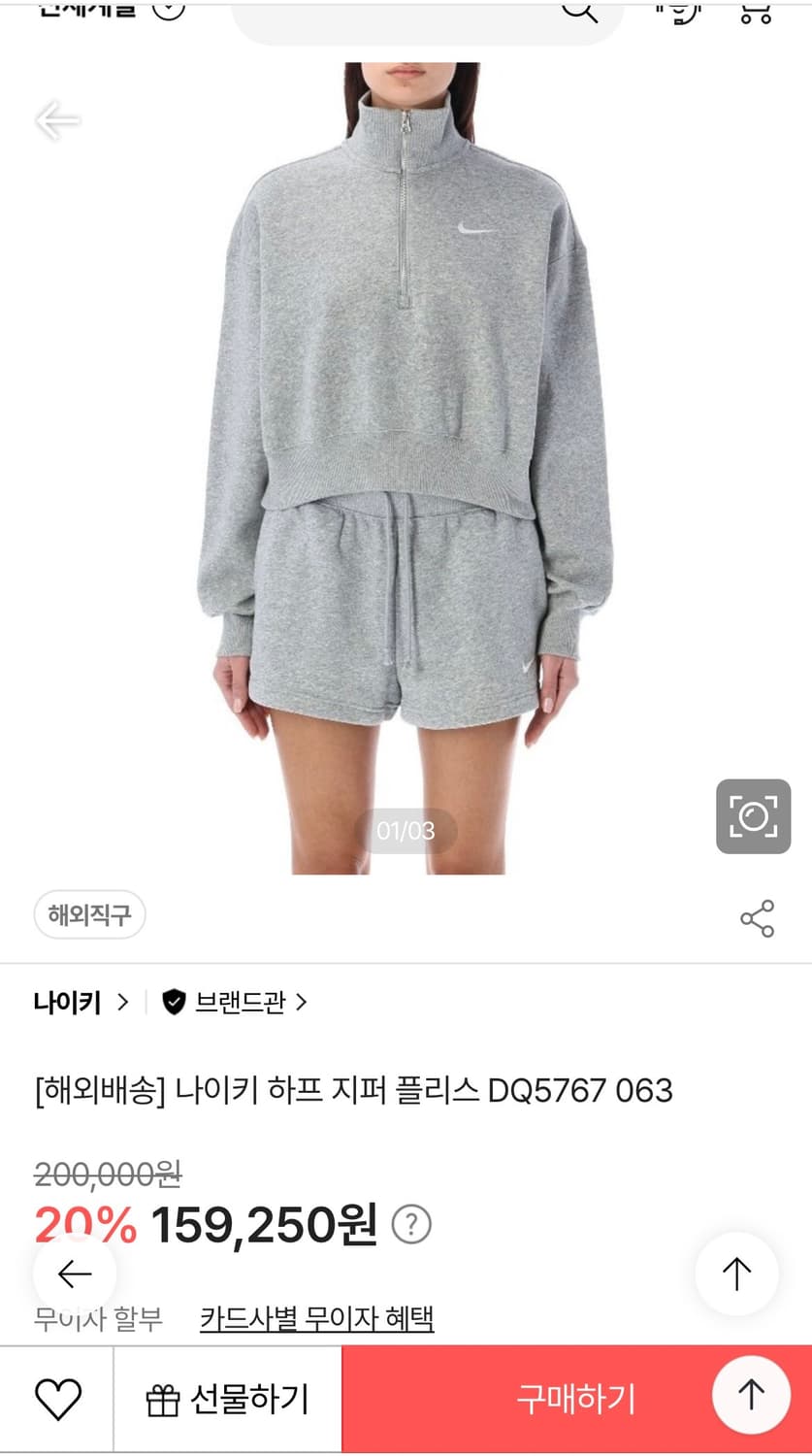Tap the camera image-search icon on photo
The width and height of the screenshot is (812, 1456).
click(754, 816)
